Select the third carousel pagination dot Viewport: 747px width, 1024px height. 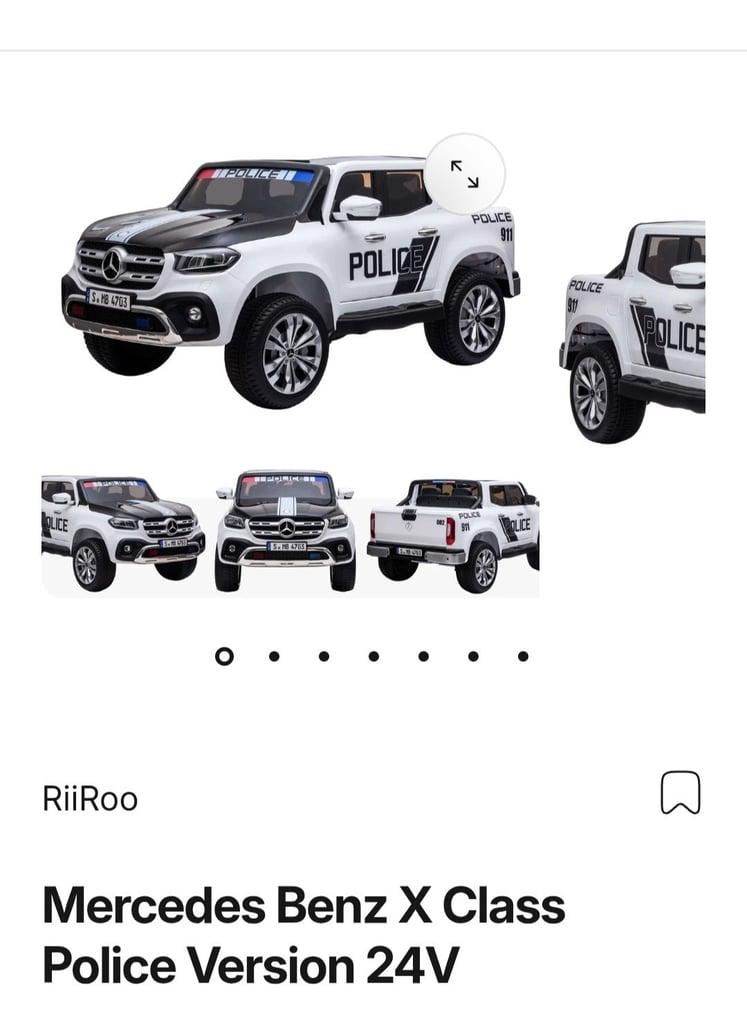[x=322, y=655]
